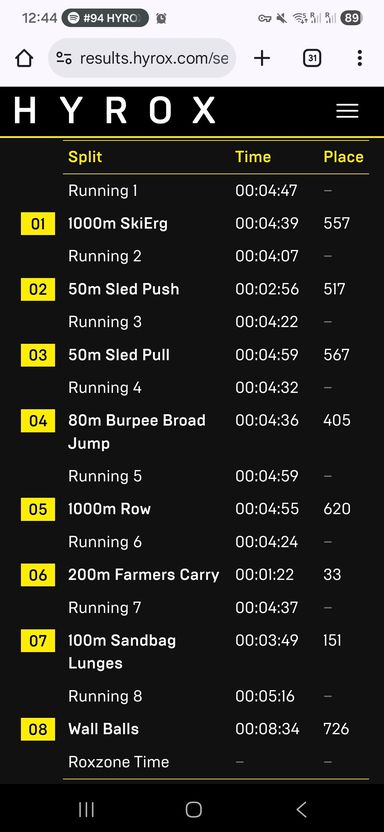Go back with the system back button
Screen dimensions: 384x832
pyautogui.click(x=301, y=809)
